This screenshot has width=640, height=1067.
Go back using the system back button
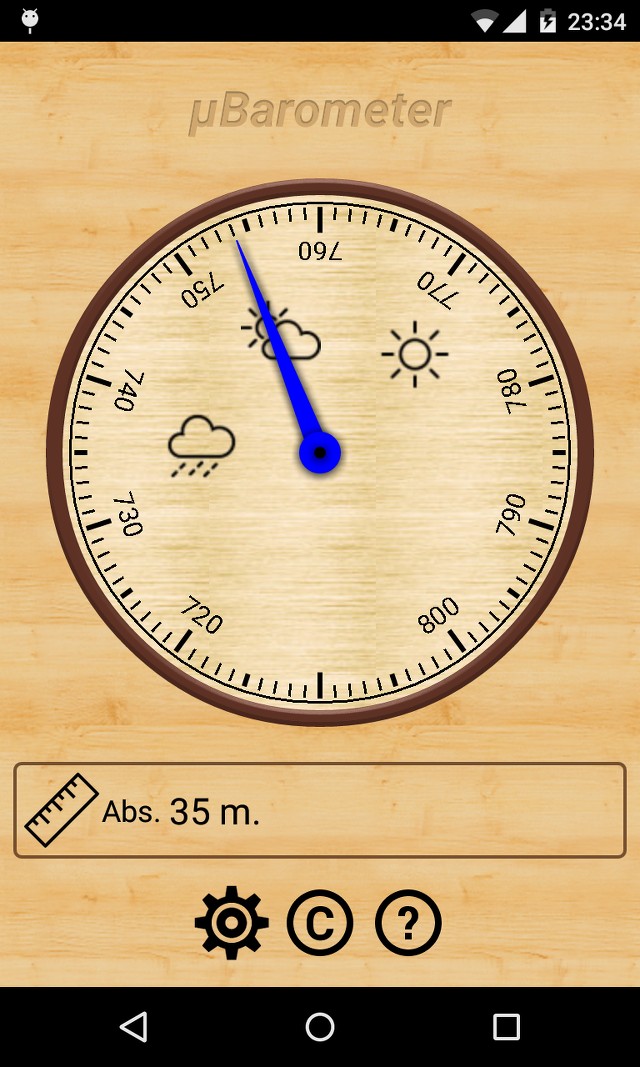(x=133, y=1026)
